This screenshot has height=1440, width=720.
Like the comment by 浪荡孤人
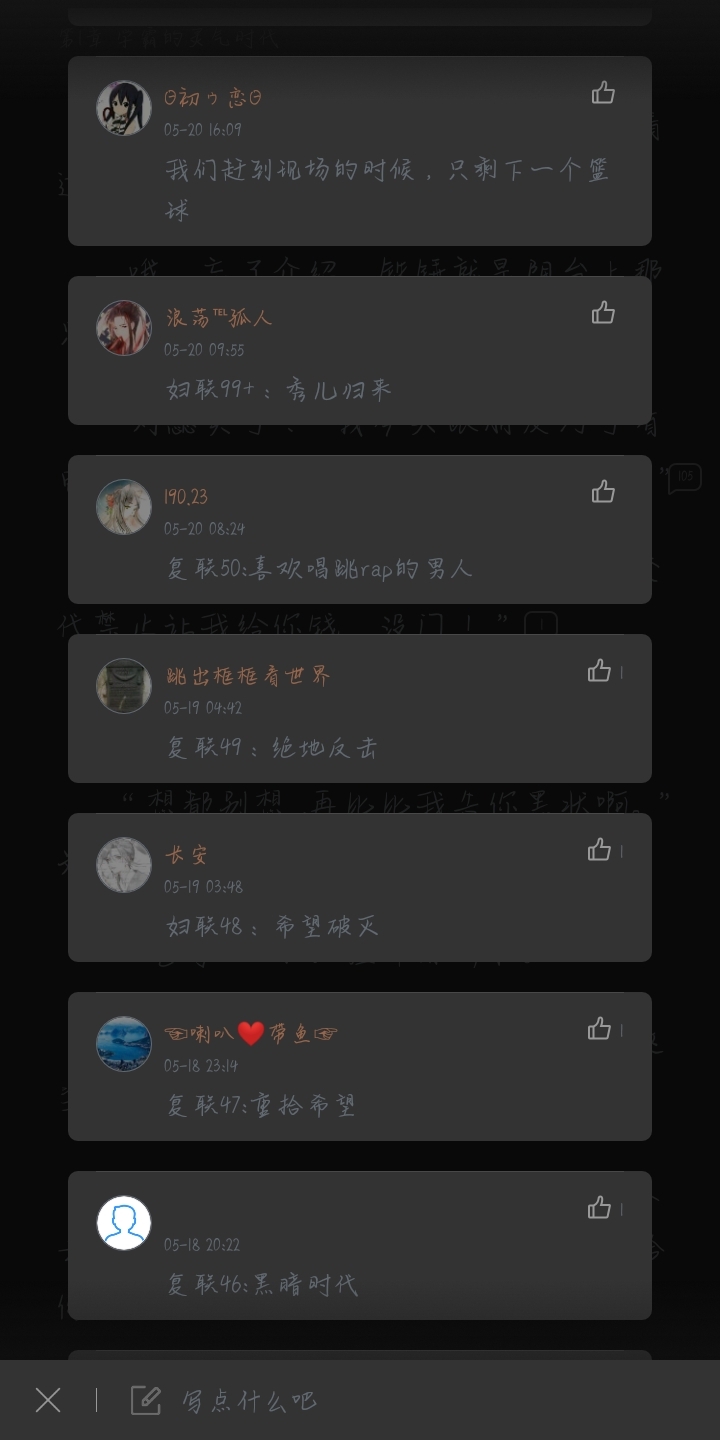[x=603, y=313]
